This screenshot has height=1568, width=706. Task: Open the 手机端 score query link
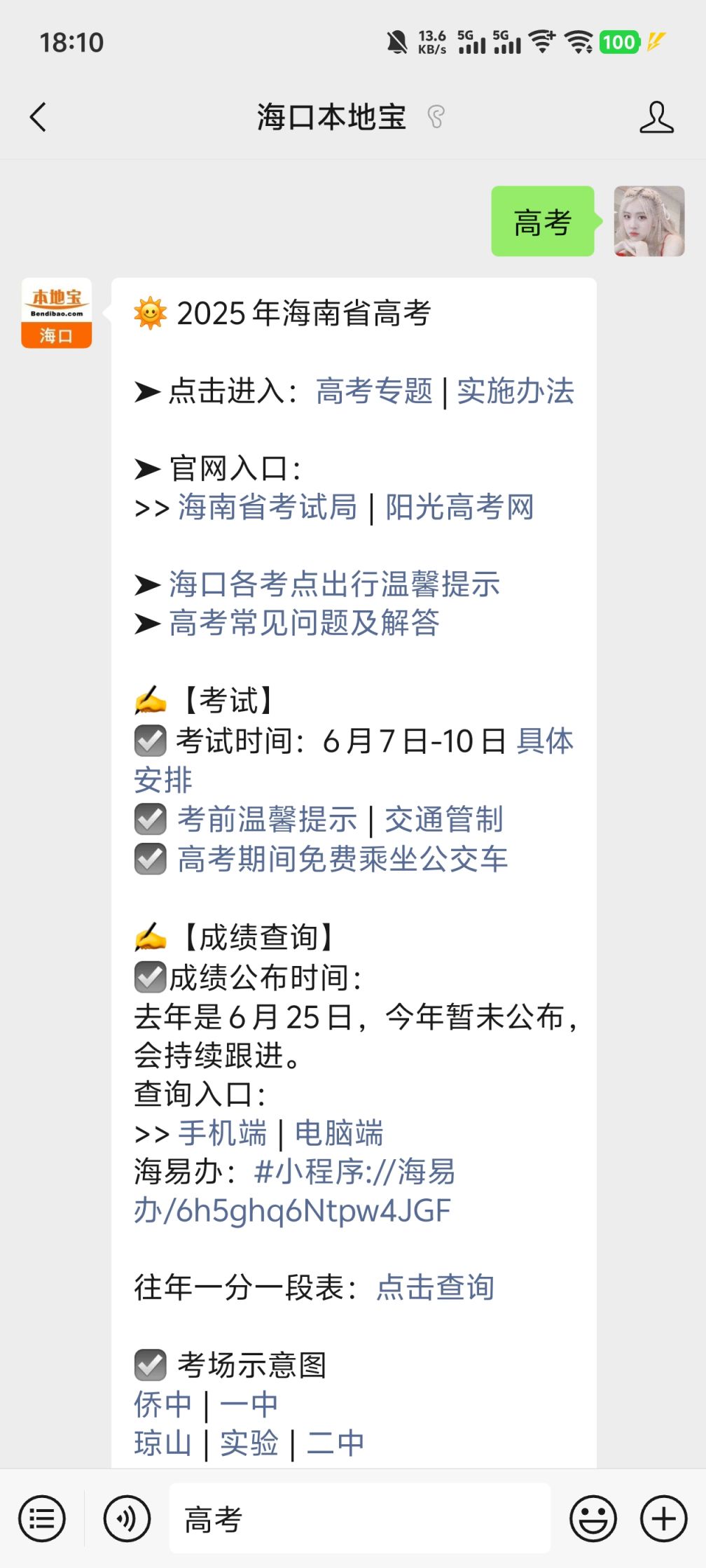(223, 1133)
